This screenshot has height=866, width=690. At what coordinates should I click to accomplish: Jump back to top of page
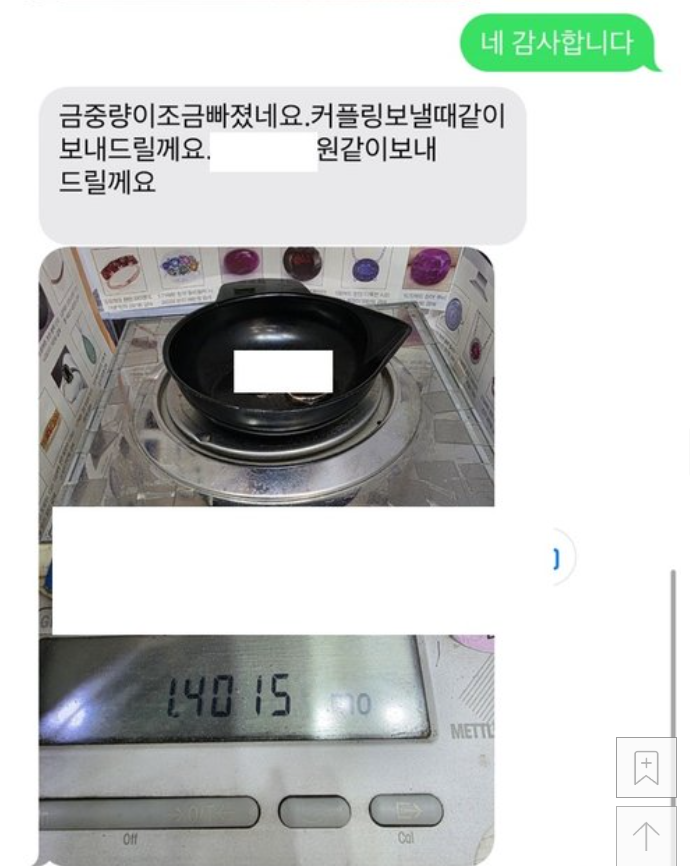(x=646, y=836)
